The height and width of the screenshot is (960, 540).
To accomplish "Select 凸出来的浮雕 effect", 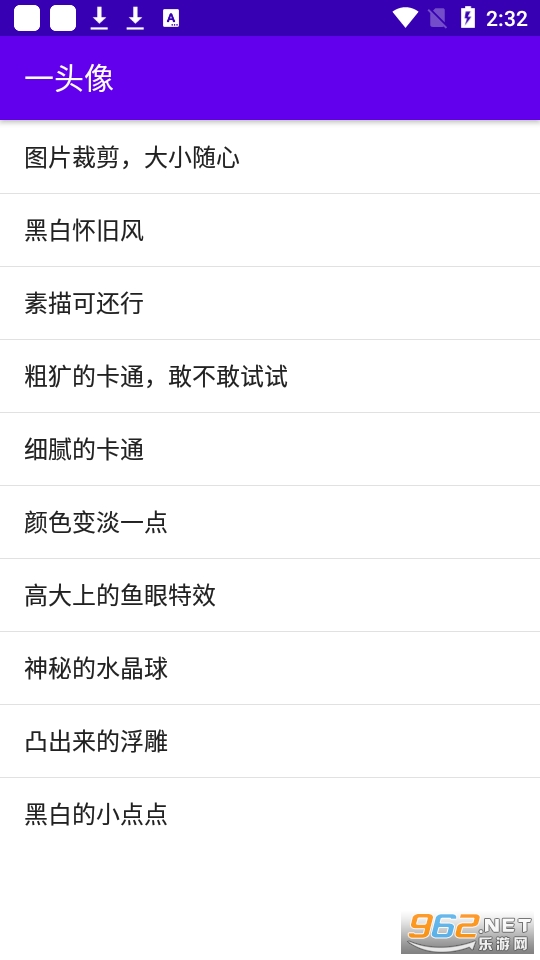I will 270,740.
